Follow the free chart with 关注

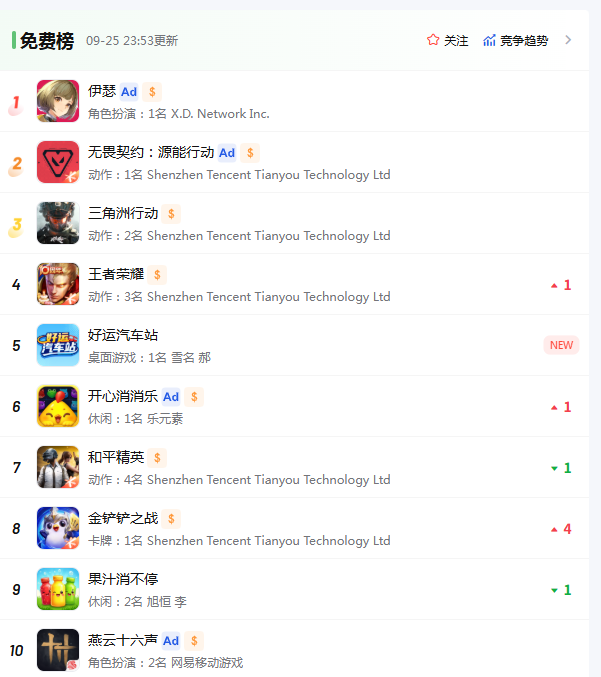(x=447, y=40)
